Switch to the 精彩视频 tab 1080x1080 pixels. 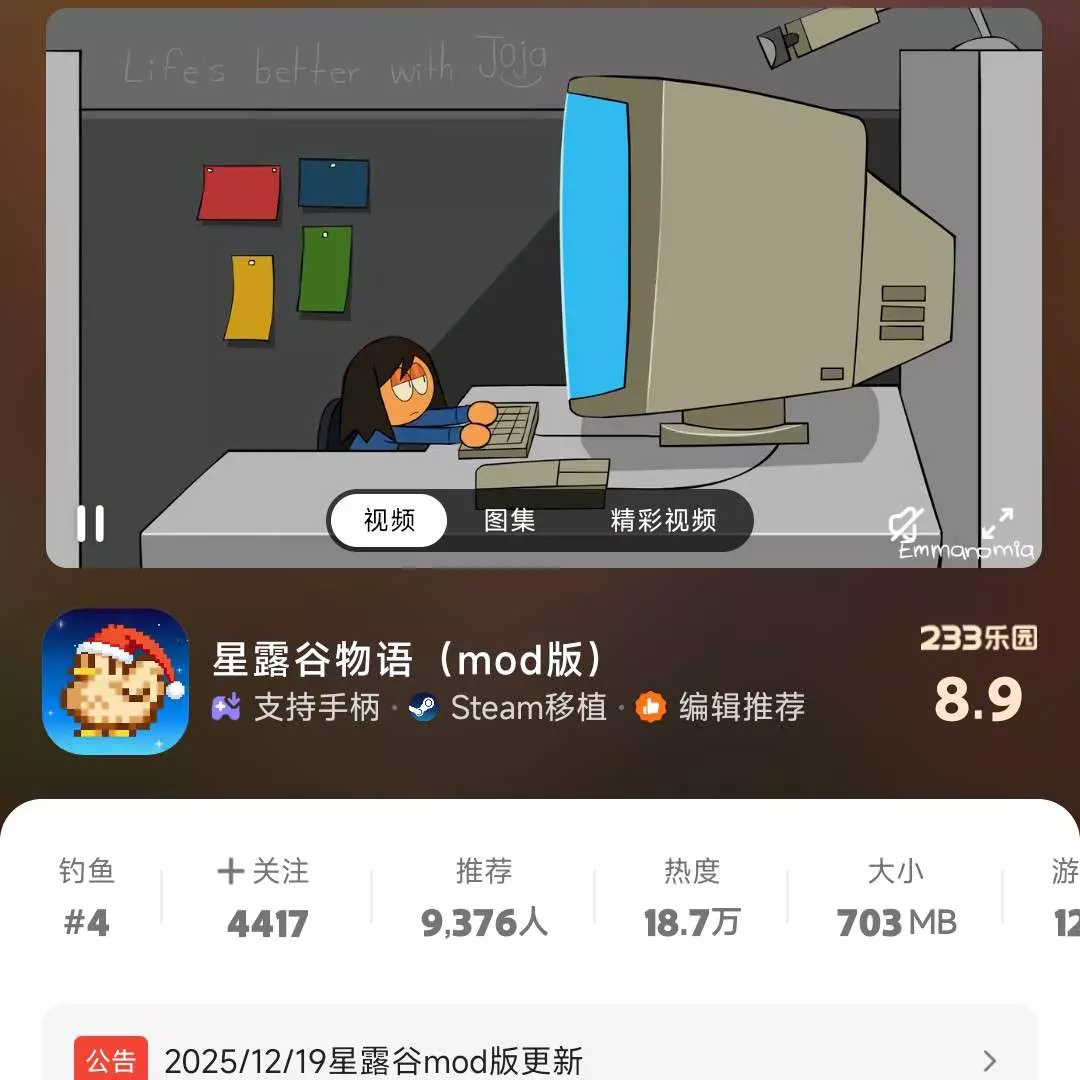point(663,520)
